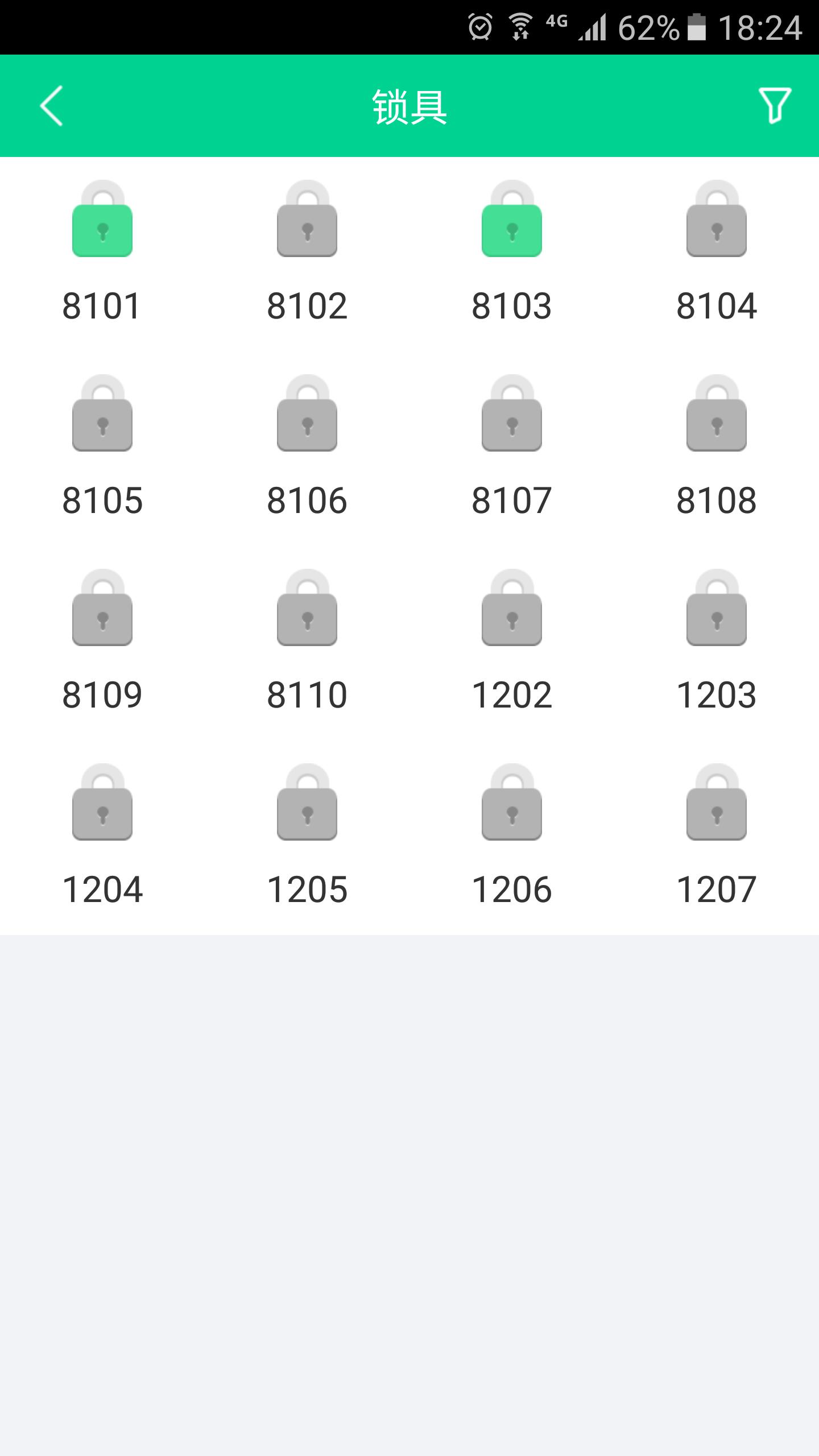
Task: Go back using the top-left arrow
Action: coord(51,106)
